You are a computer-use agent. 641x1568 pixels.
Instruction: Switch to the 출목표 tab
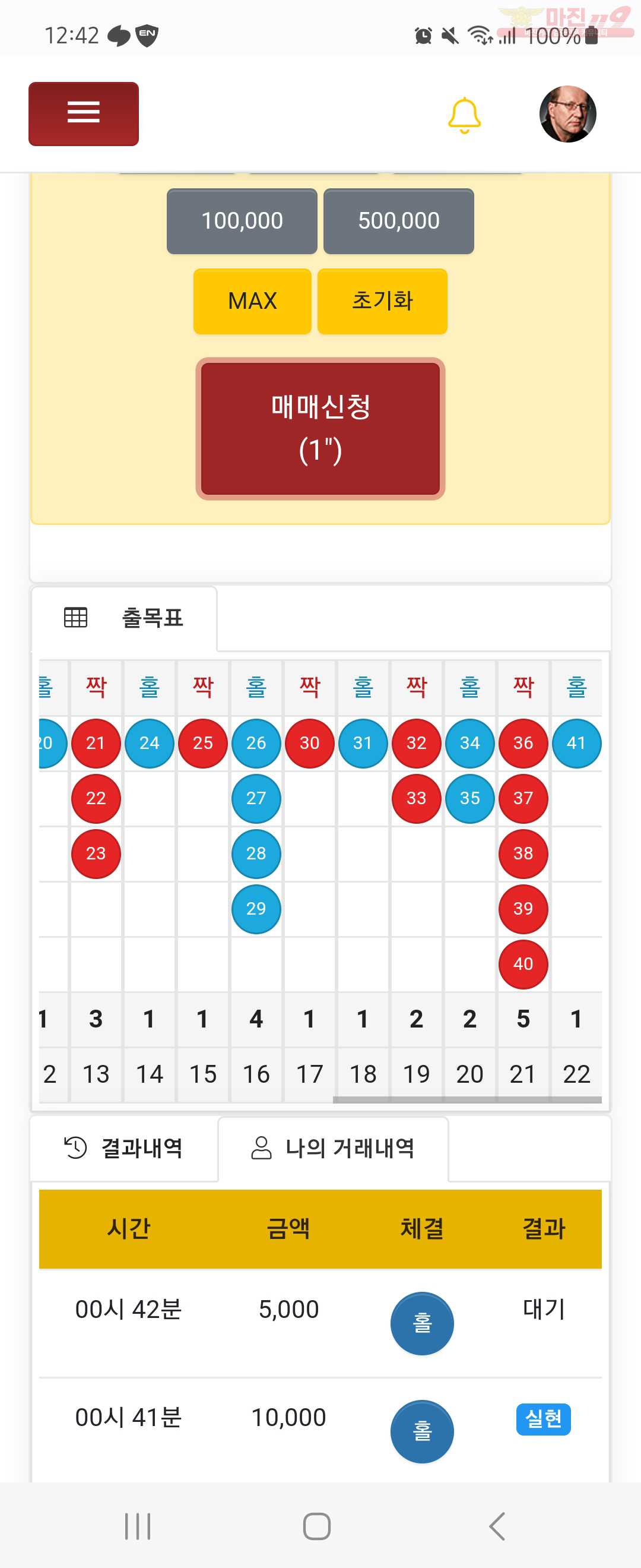click(x=124, y=618)
